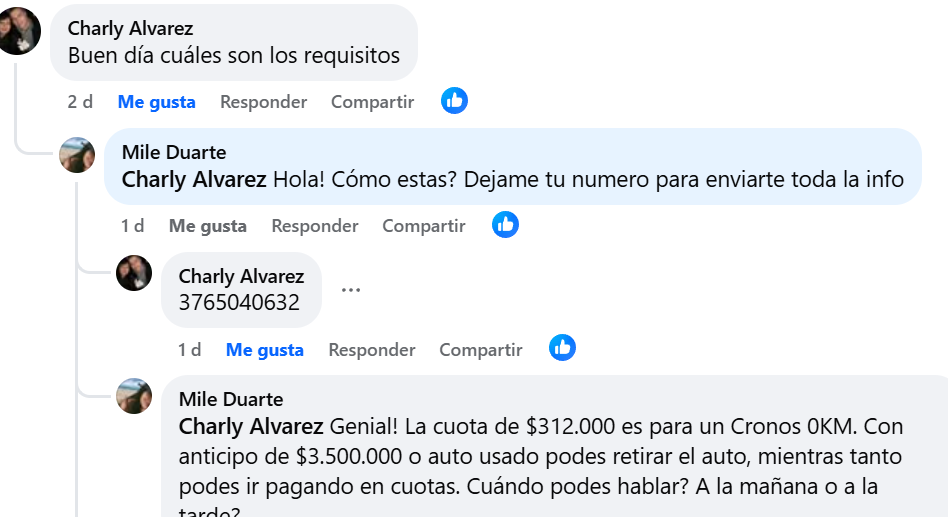The height and width of the screenshot is (517, 948).
Task: View reactions on Charly's requisitos comment
Action: point(455,101)
